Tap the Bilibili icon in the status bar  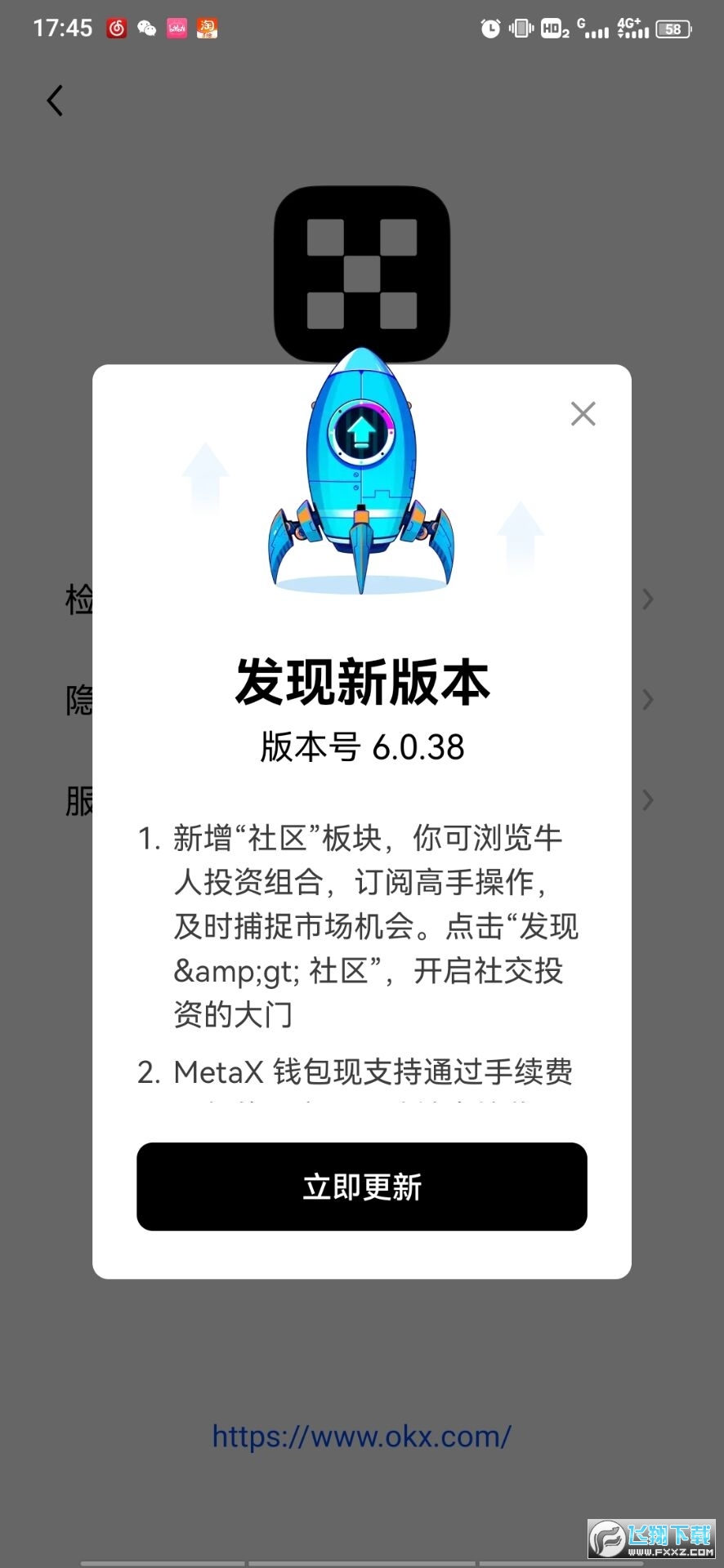coord(178,28)
